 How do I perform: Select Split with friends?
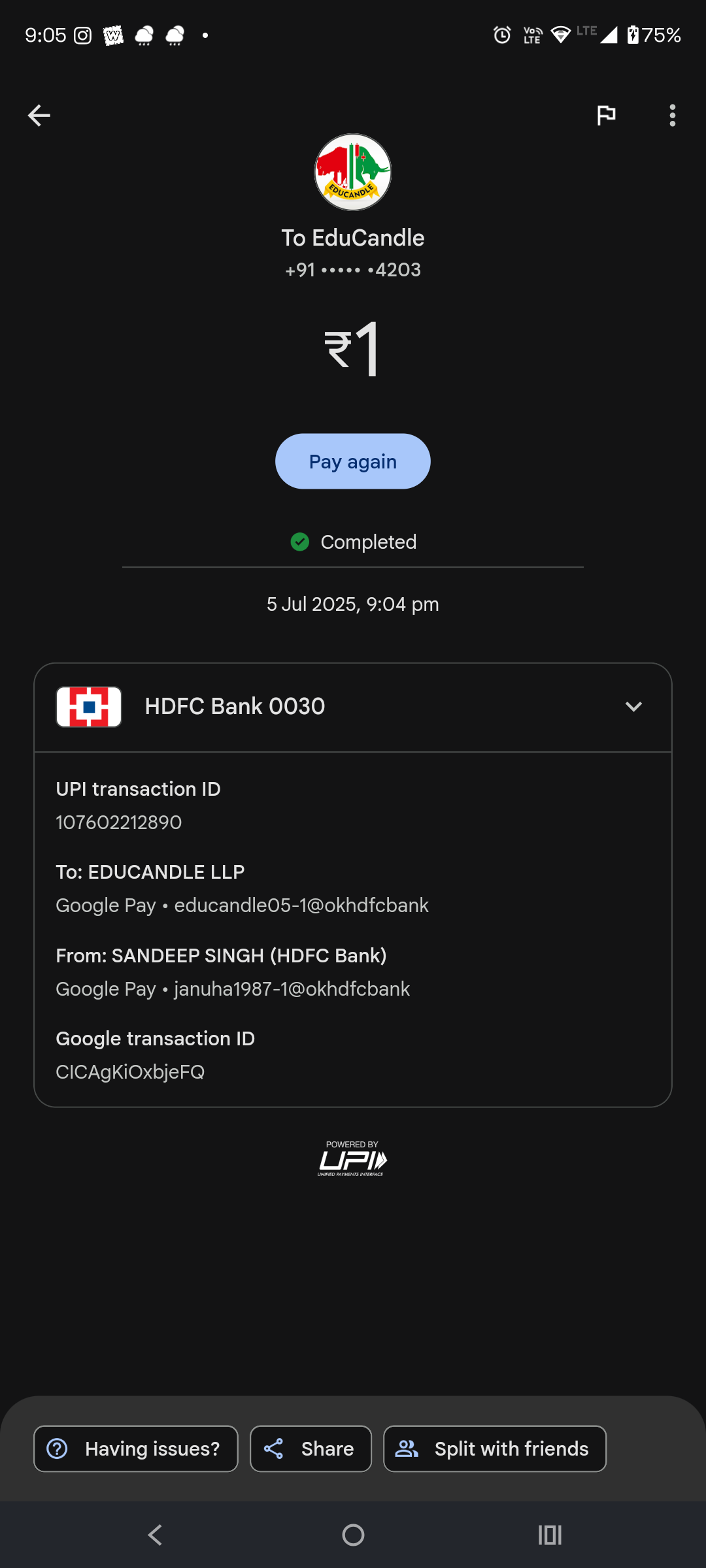pos(495,1448)
